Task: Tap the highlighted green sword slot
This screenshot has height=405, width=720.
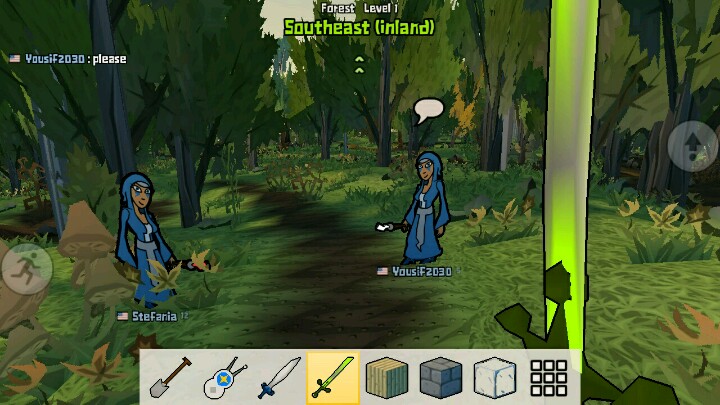Action: pos(332,377)
